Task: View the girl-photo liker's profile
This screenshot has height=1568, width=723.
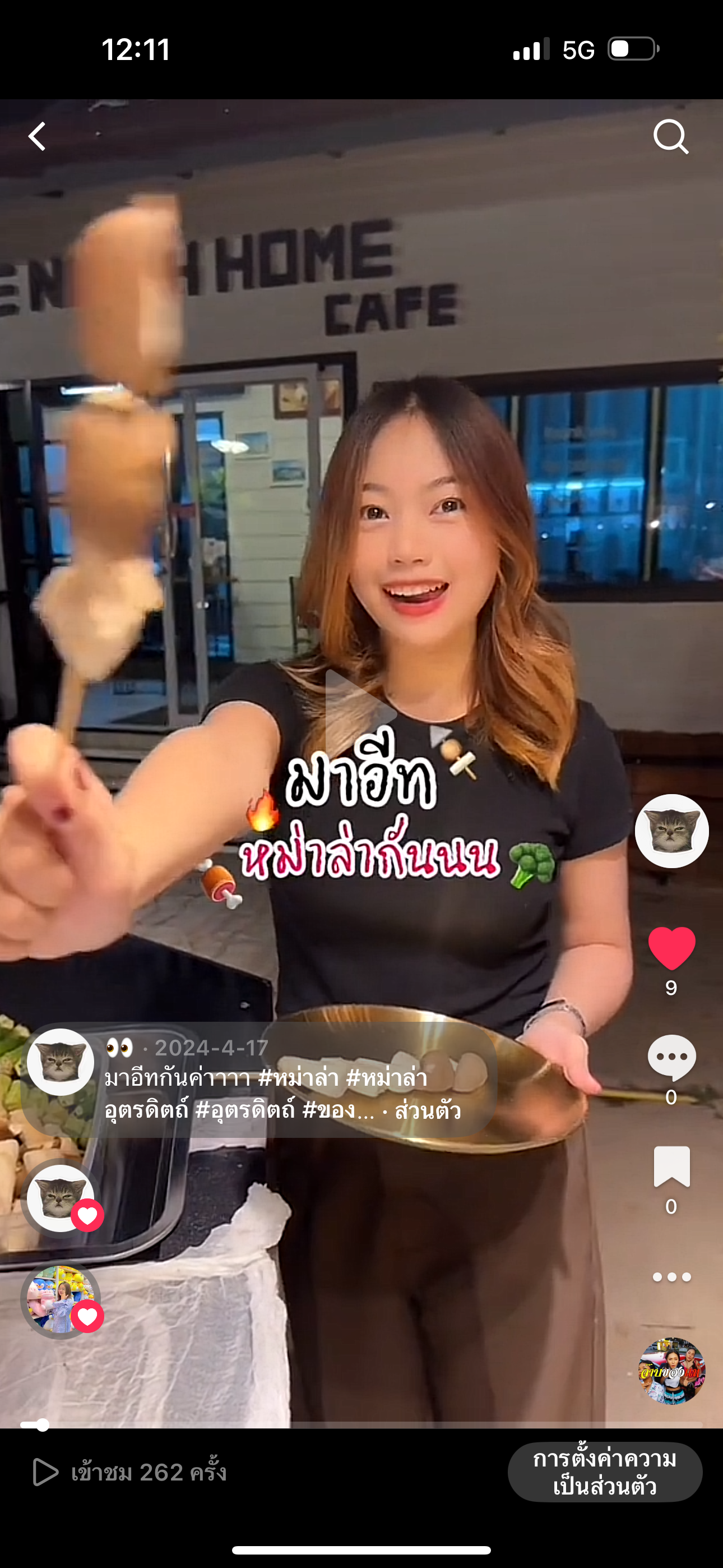Action: tap(61, 1299)
